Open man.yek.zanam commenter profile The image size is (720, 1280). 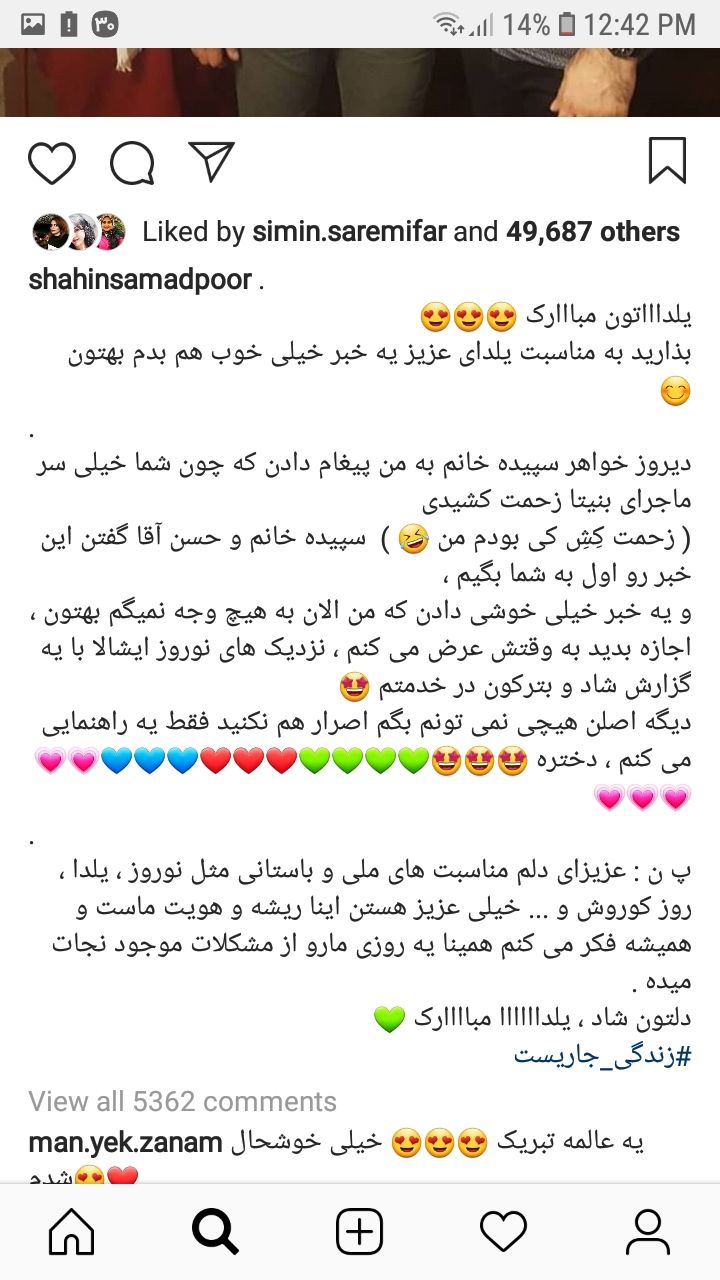click(x=125, y=1143)
